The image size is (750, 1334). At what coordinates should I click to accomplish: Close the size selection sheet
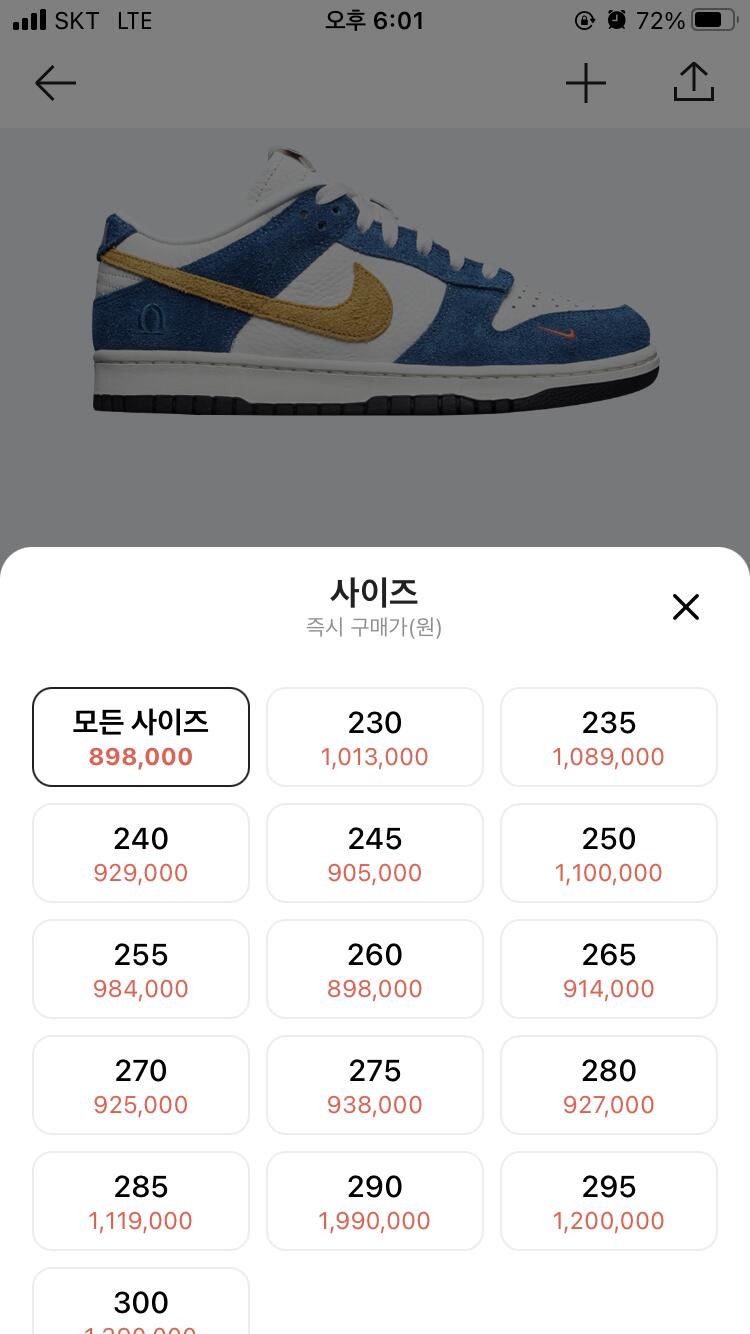[685, 607]
